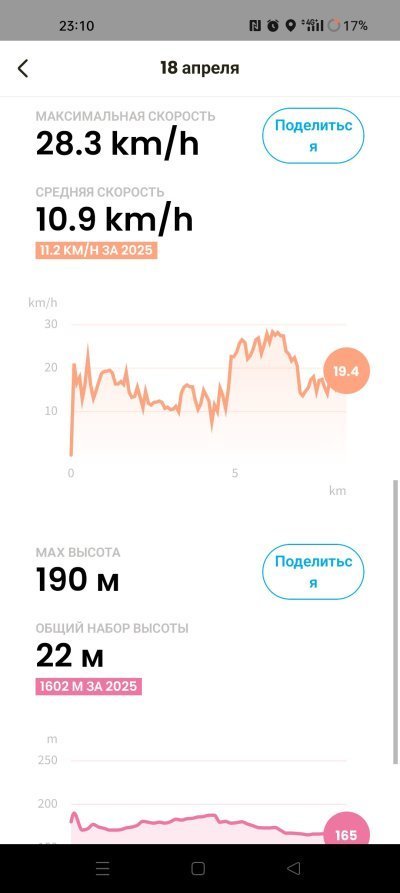Go back using the top-left arrow
Viewport: 400px width, 893px height.
[x=23, y=68]
